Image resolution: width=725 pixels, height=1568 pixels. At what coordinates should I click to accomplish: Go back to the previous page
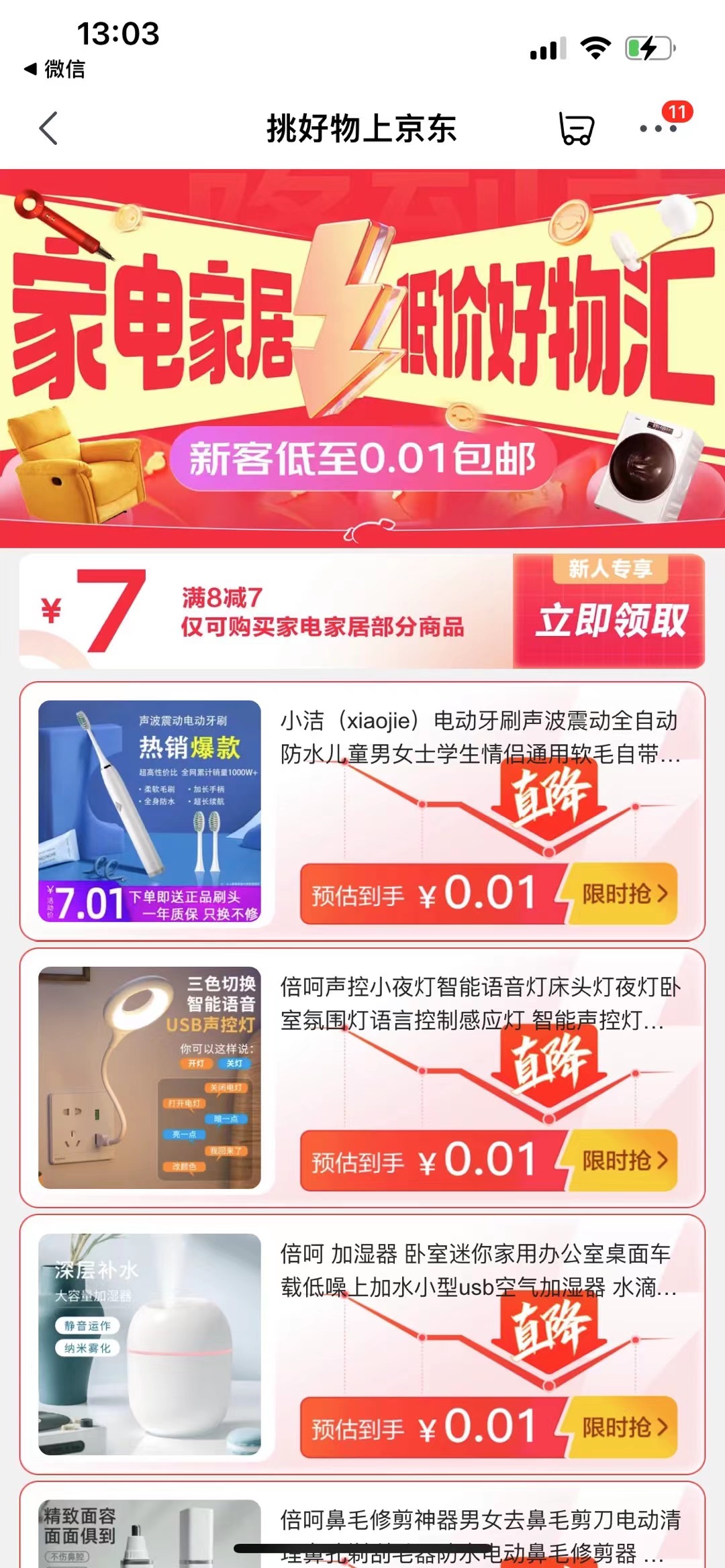48,128
